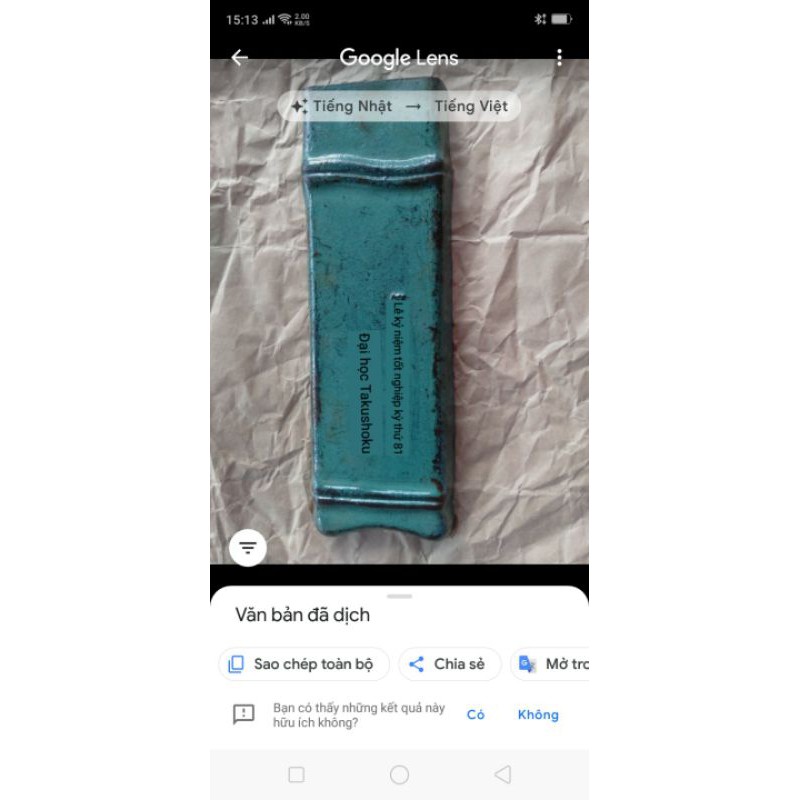800x800 pixels.
Task: Answer Không to the feedback question
Action: point(538,714)
